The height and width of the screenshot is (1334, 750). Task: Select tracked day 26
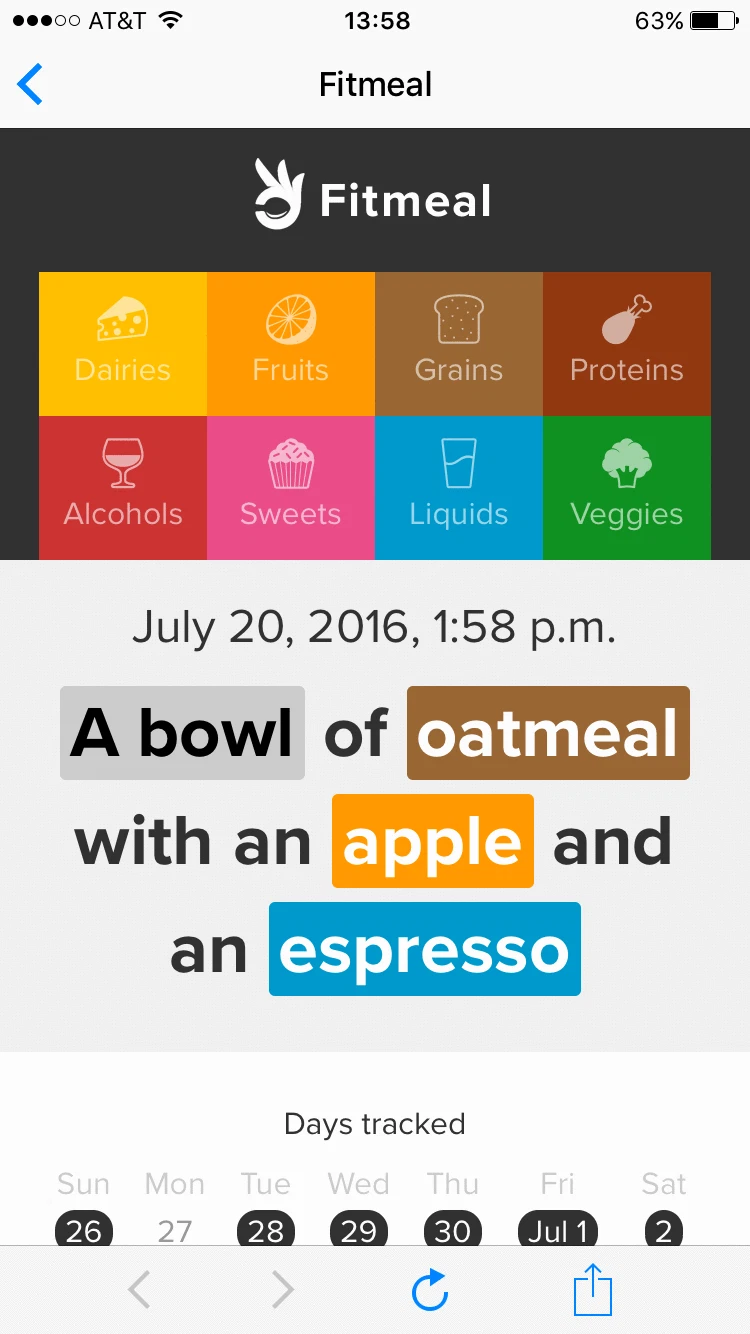[83, 1230]
